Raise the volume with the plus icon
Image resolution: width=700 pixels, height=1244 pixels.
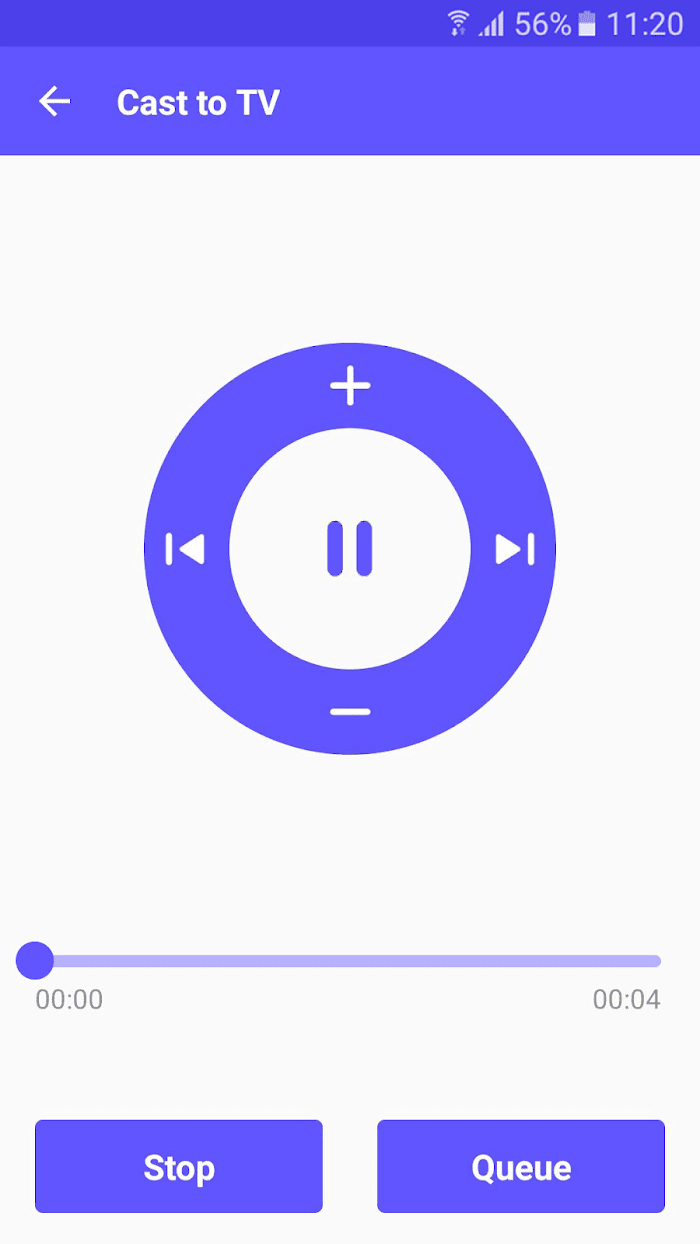click(350, 385)
